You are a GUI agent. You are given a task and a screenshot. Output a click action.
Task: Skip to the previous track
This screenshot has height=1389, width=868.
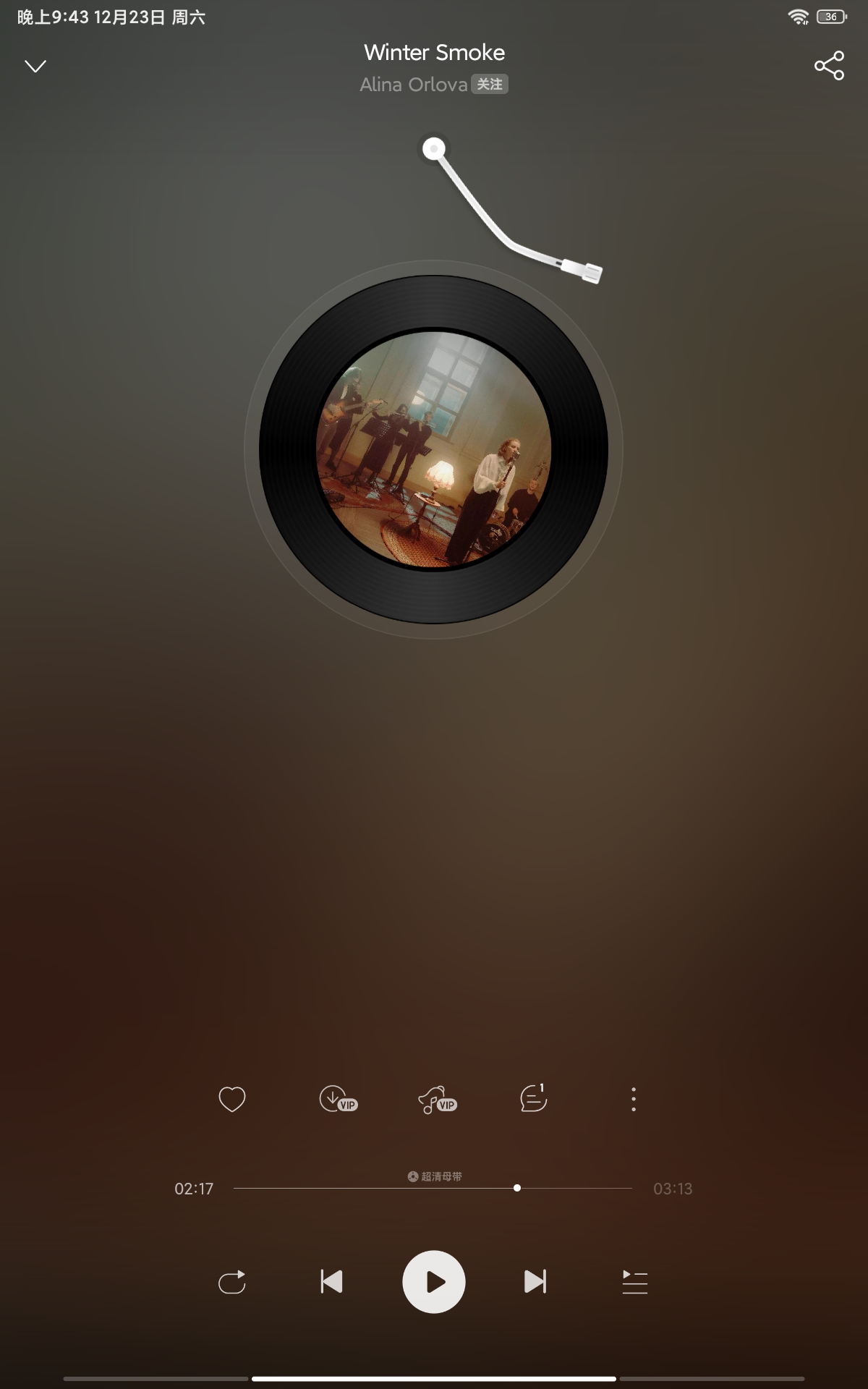point(332,1282)
